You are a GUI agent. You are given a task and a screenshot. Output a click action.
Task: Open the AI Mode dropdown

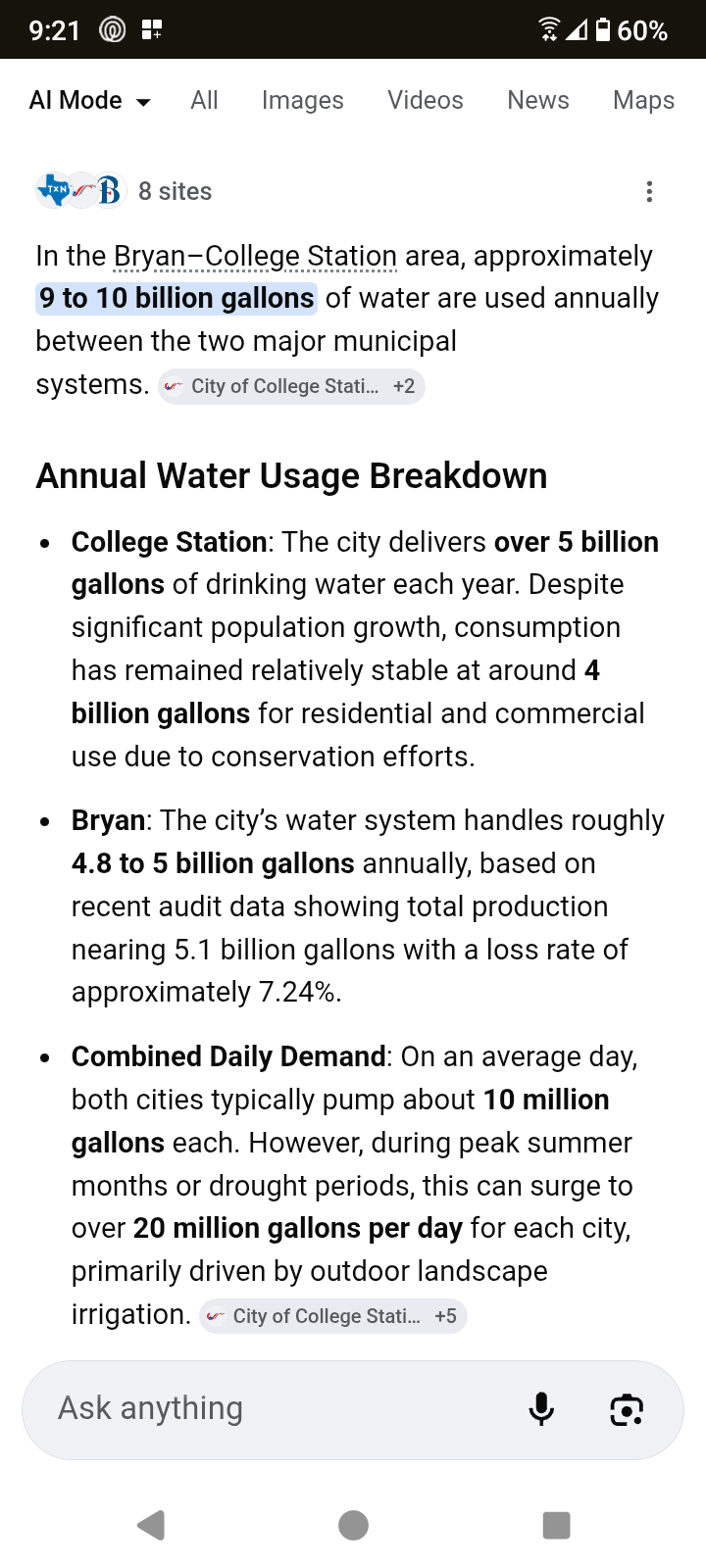pos(89,101)
